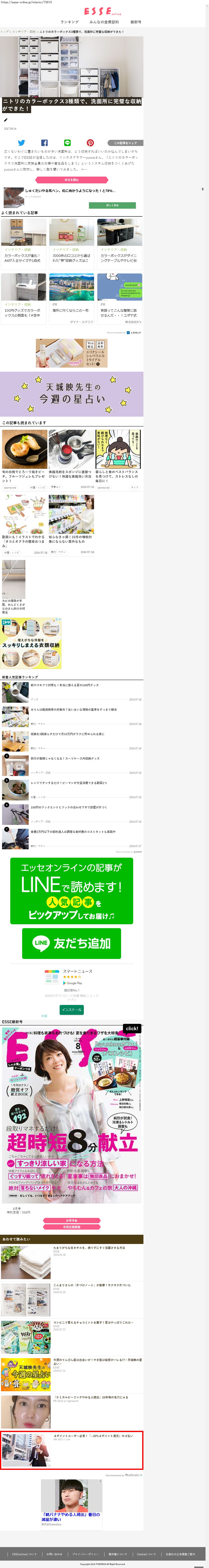This screenshot has height=1568, width=209.
Task: View 次号予告 for next issue
Action: click(x=72, y=1220)
